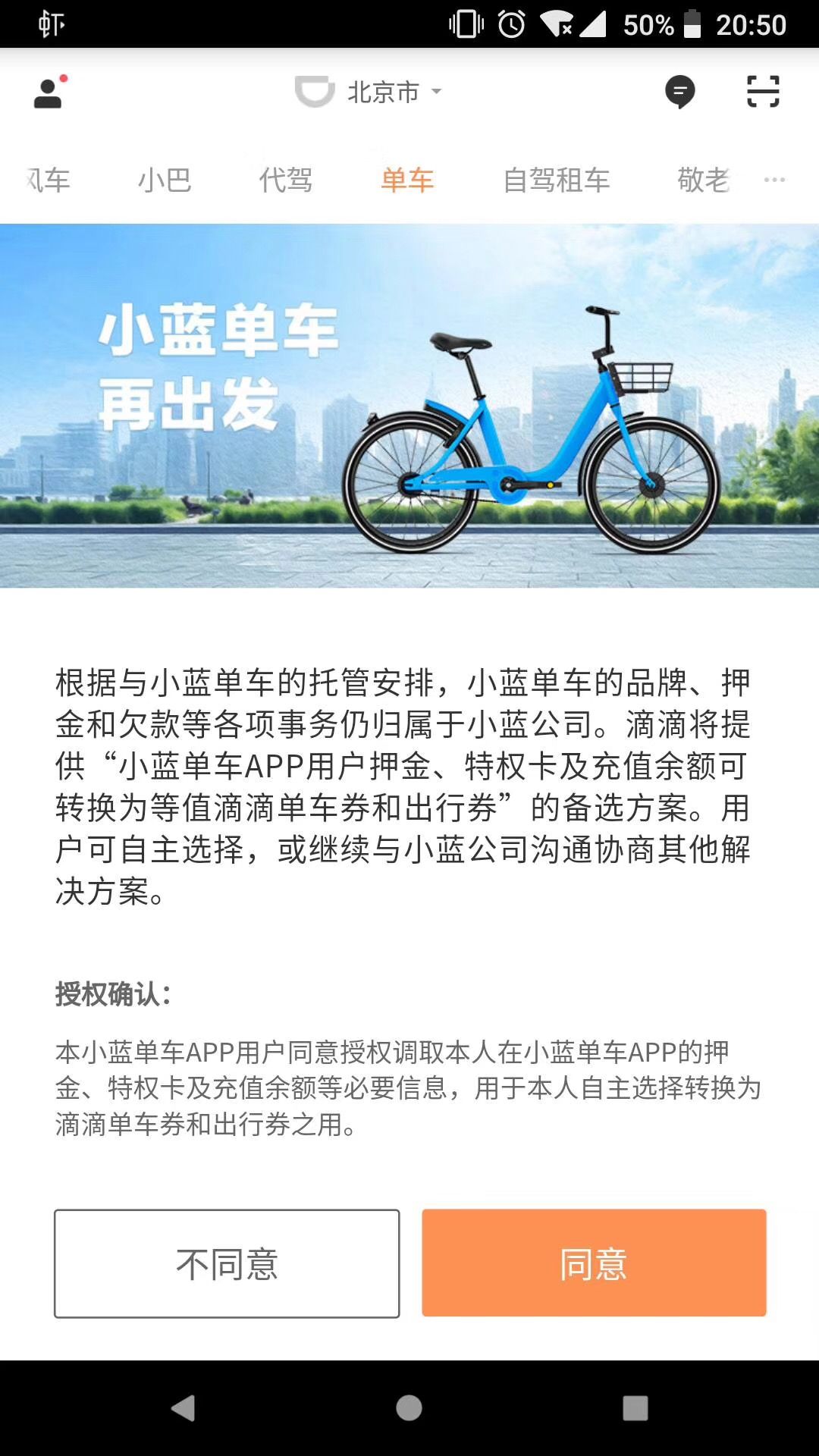819x1456 pixels.
Task: Go back with the system back button
Action: (184, 1408)
